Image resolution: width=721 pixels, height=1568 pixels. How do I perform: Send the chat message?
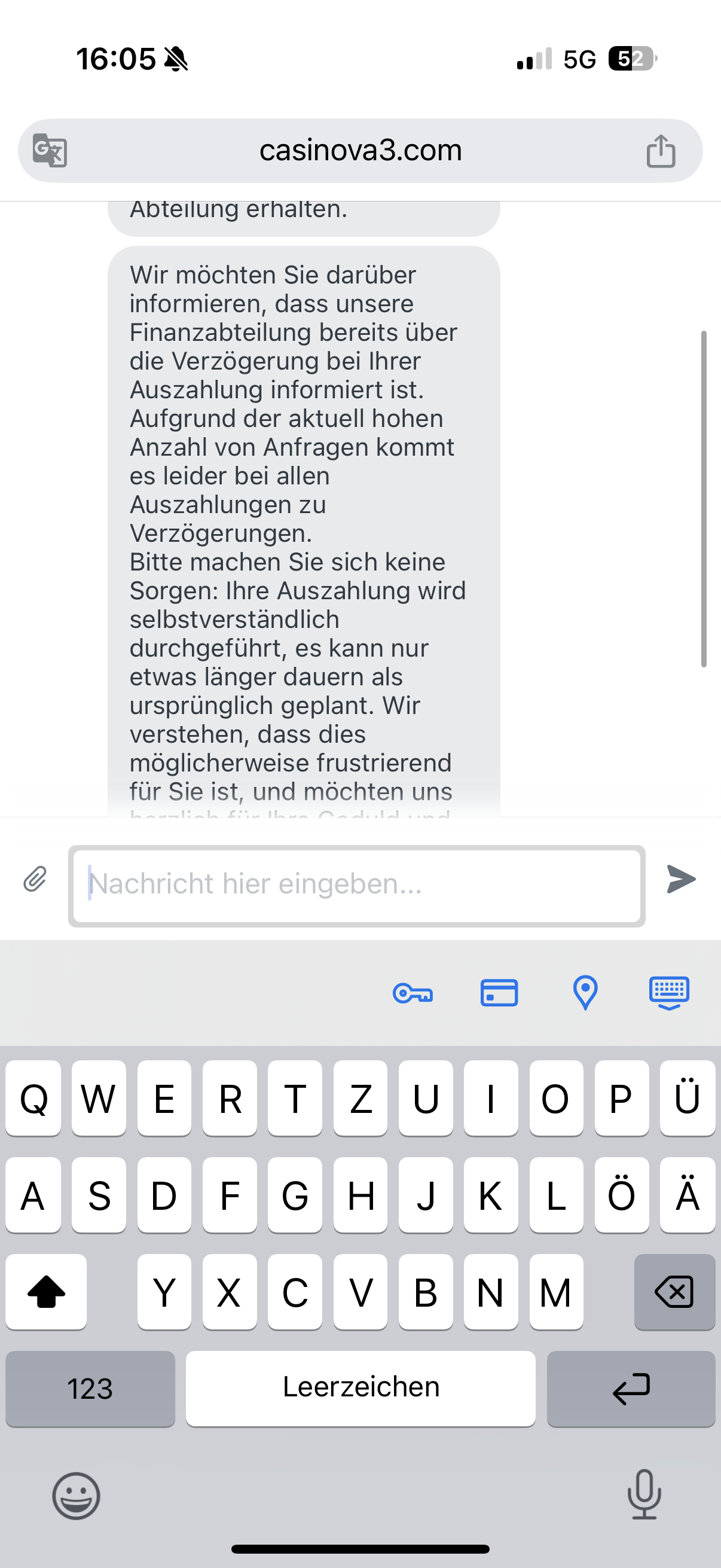tap(681, 880)
